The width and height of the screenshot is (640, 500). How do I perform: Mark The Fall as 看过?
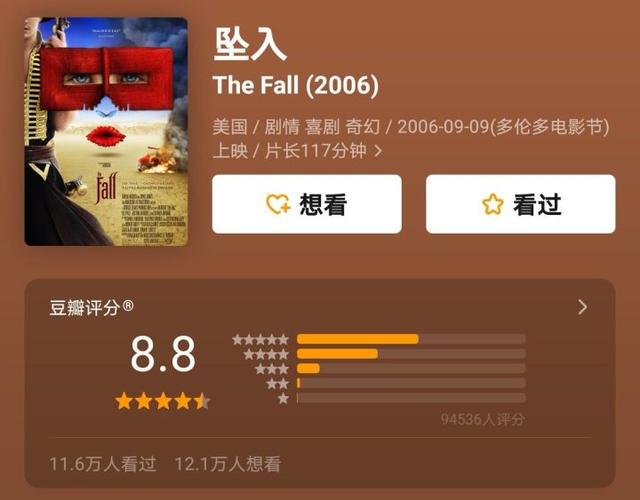520,204
